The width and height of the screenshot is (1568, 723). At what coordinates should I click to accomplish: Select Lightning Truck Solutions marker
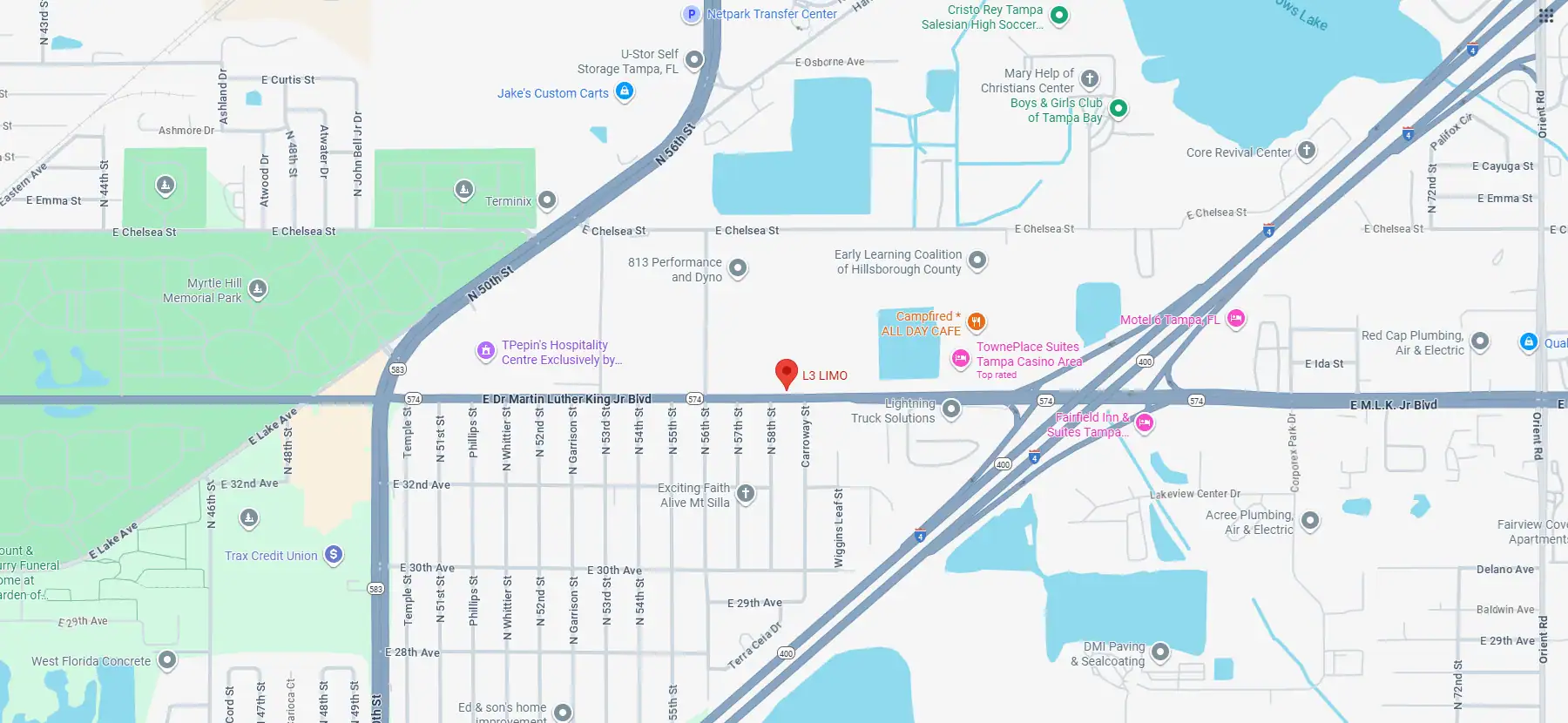[951, 408]
